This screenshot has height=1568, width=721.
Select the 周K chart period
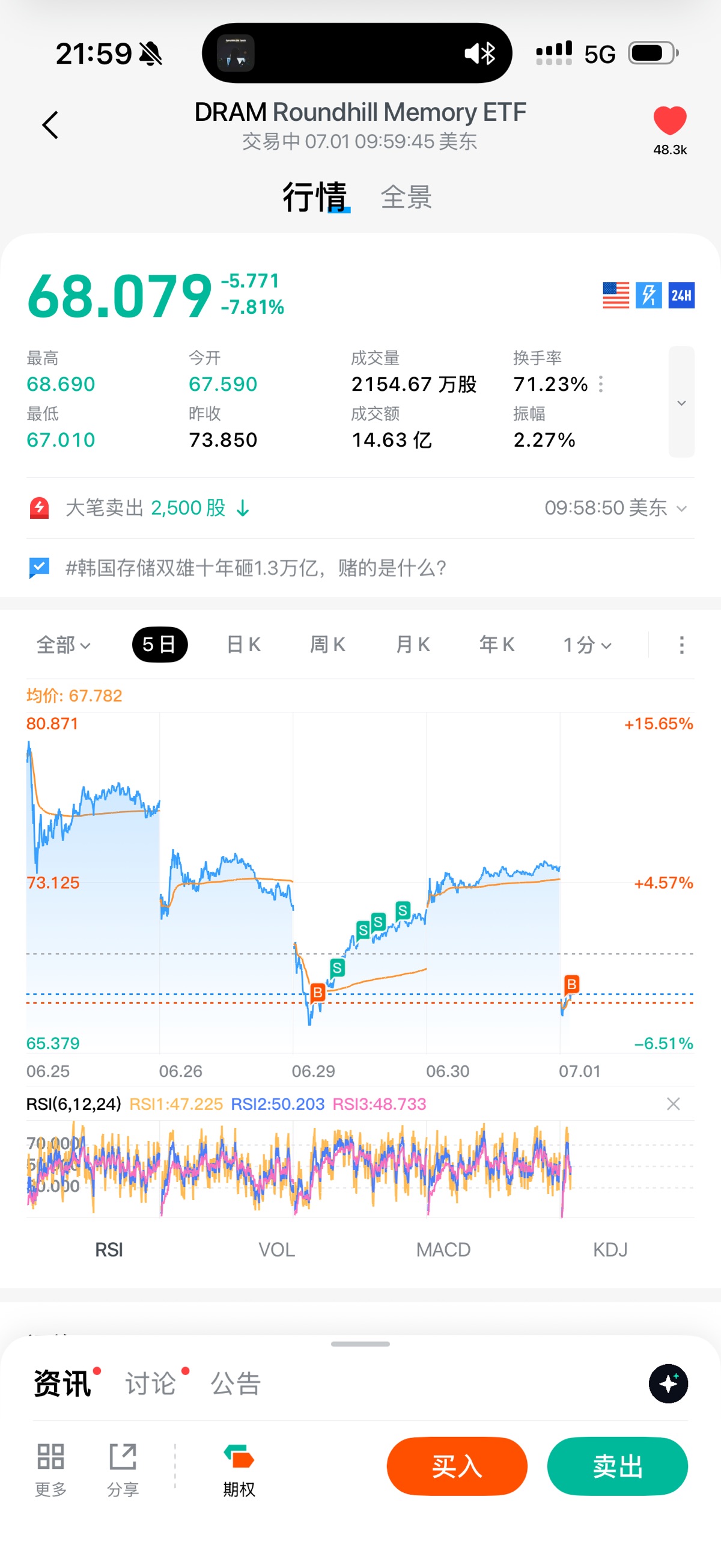(328, 645)
